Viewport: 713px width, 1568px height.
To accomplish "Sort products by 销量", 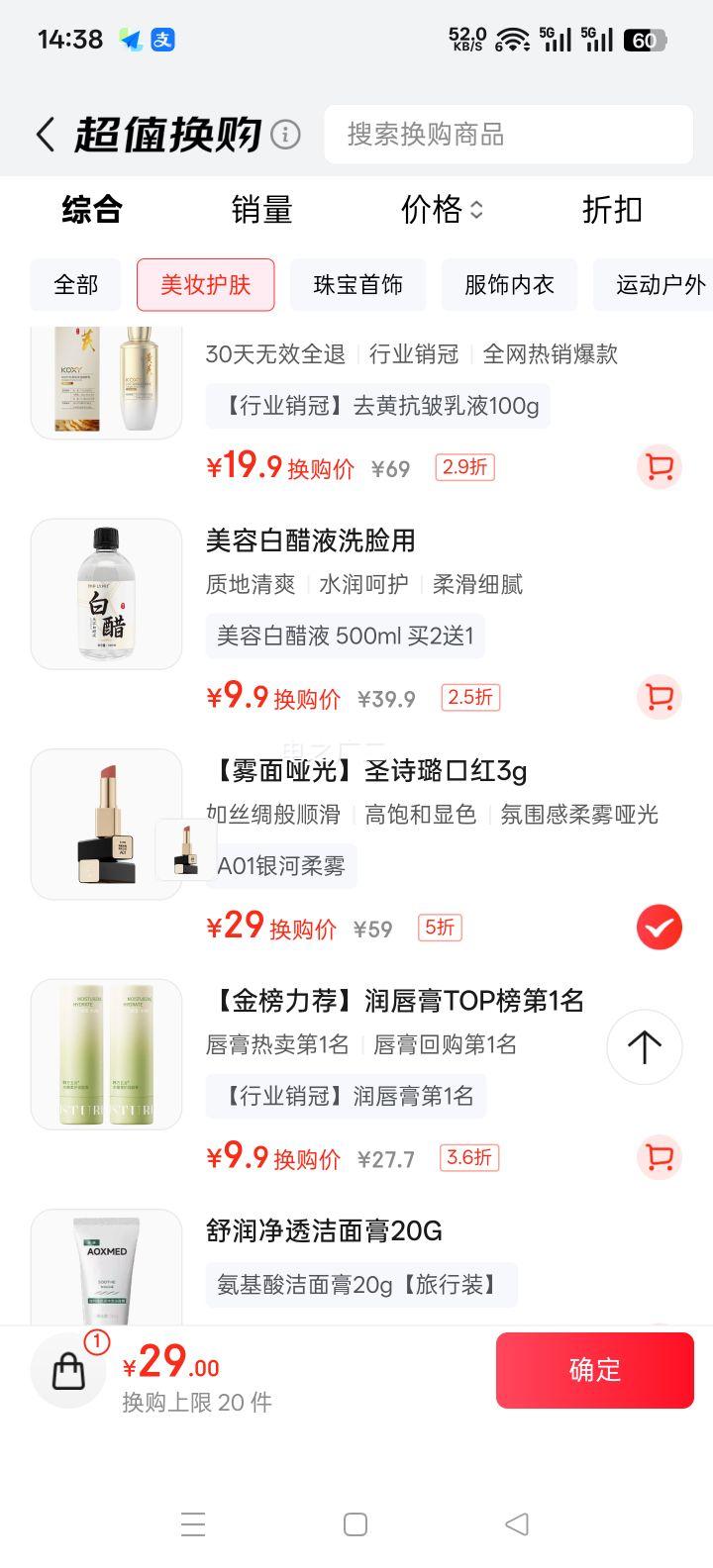I will 261,210.
